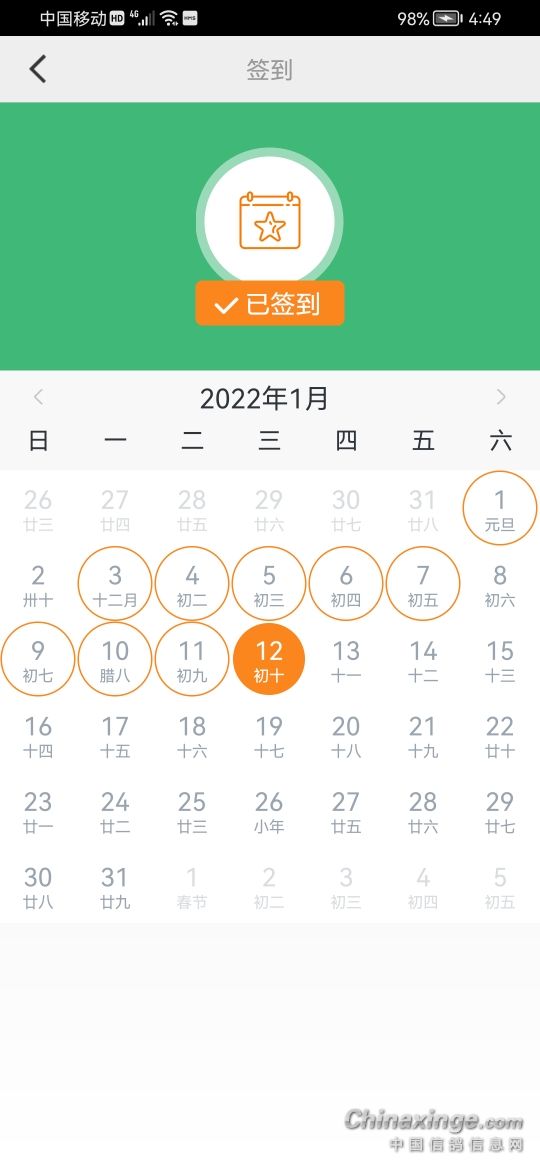
Task: Pick January 26 小年
Action: pos(269,811)
